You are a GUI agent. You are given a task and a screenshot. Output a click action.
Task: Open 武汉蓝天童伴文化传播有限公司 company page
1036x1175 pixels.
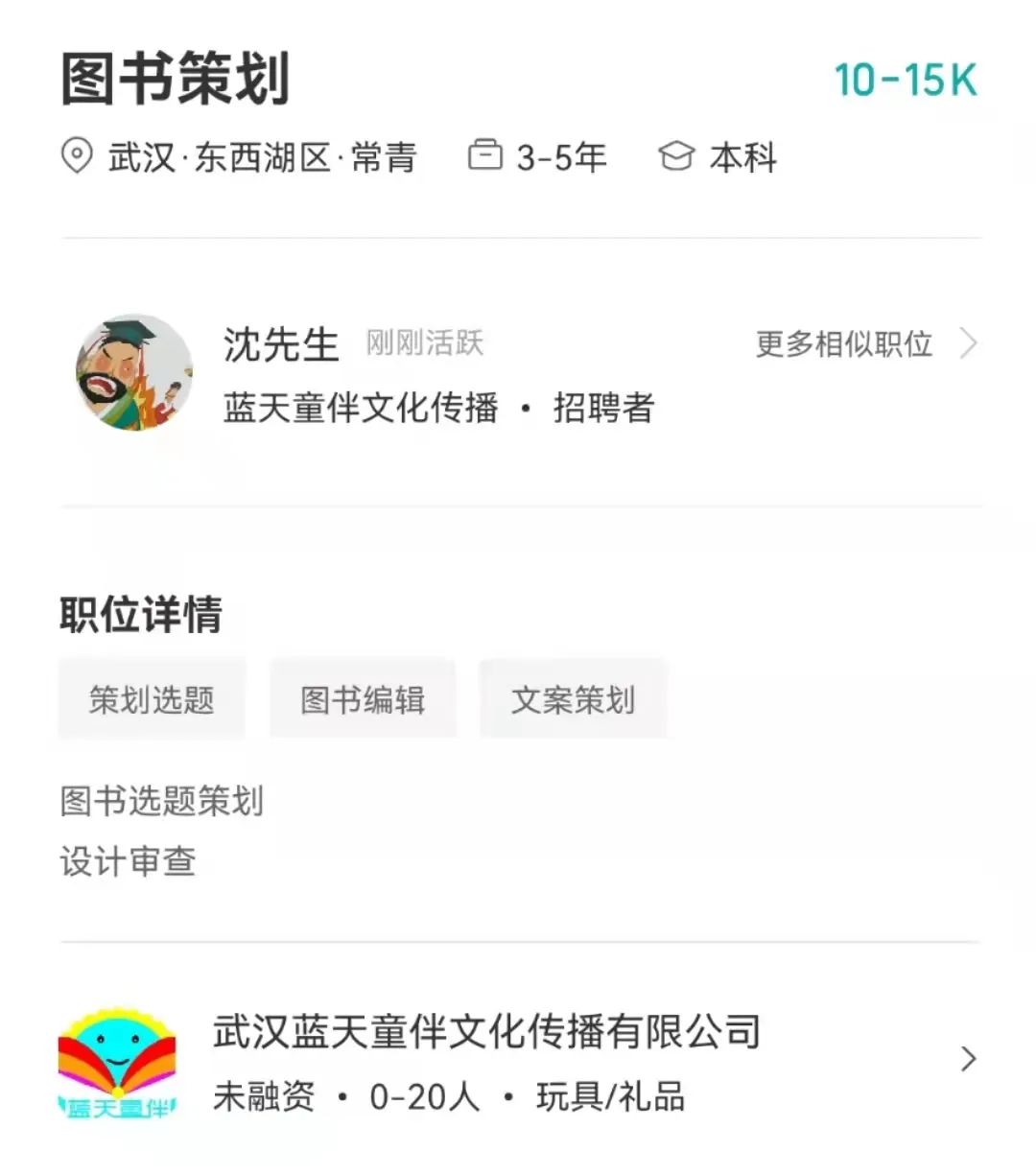coord(487,1032)
